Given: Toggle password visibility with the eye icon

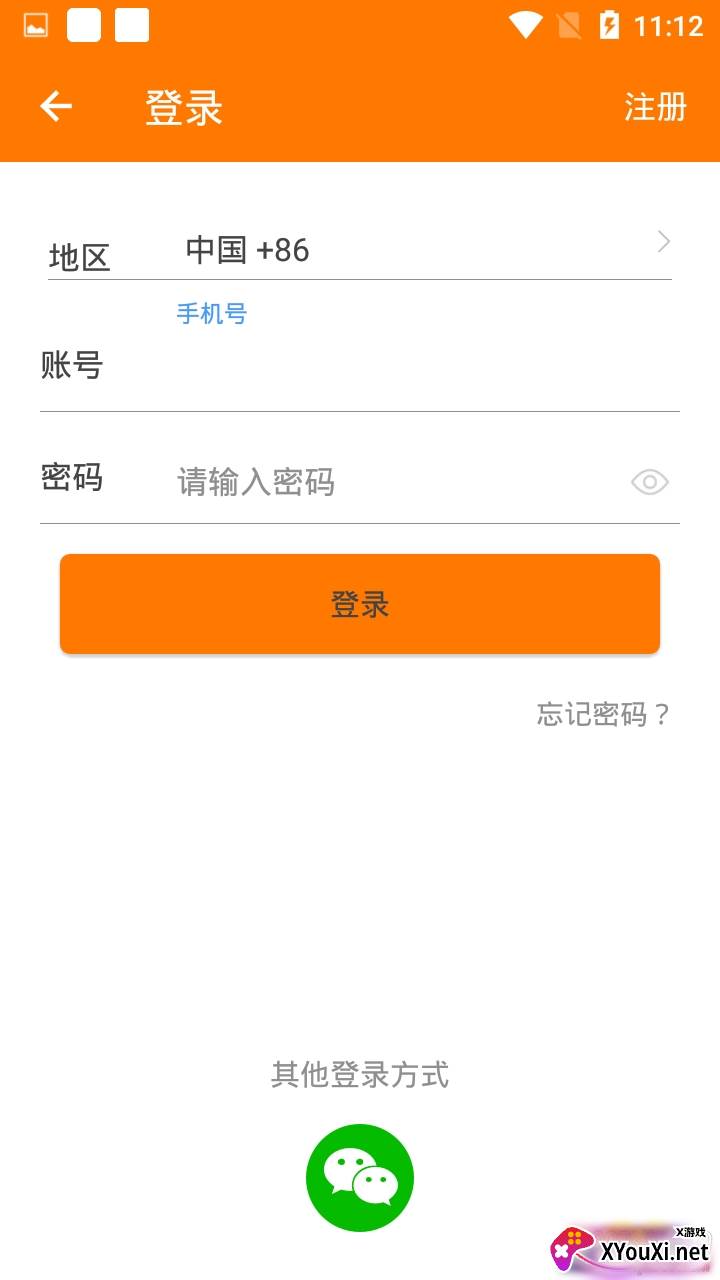Looking at the screenshot, I should (650, 482).
